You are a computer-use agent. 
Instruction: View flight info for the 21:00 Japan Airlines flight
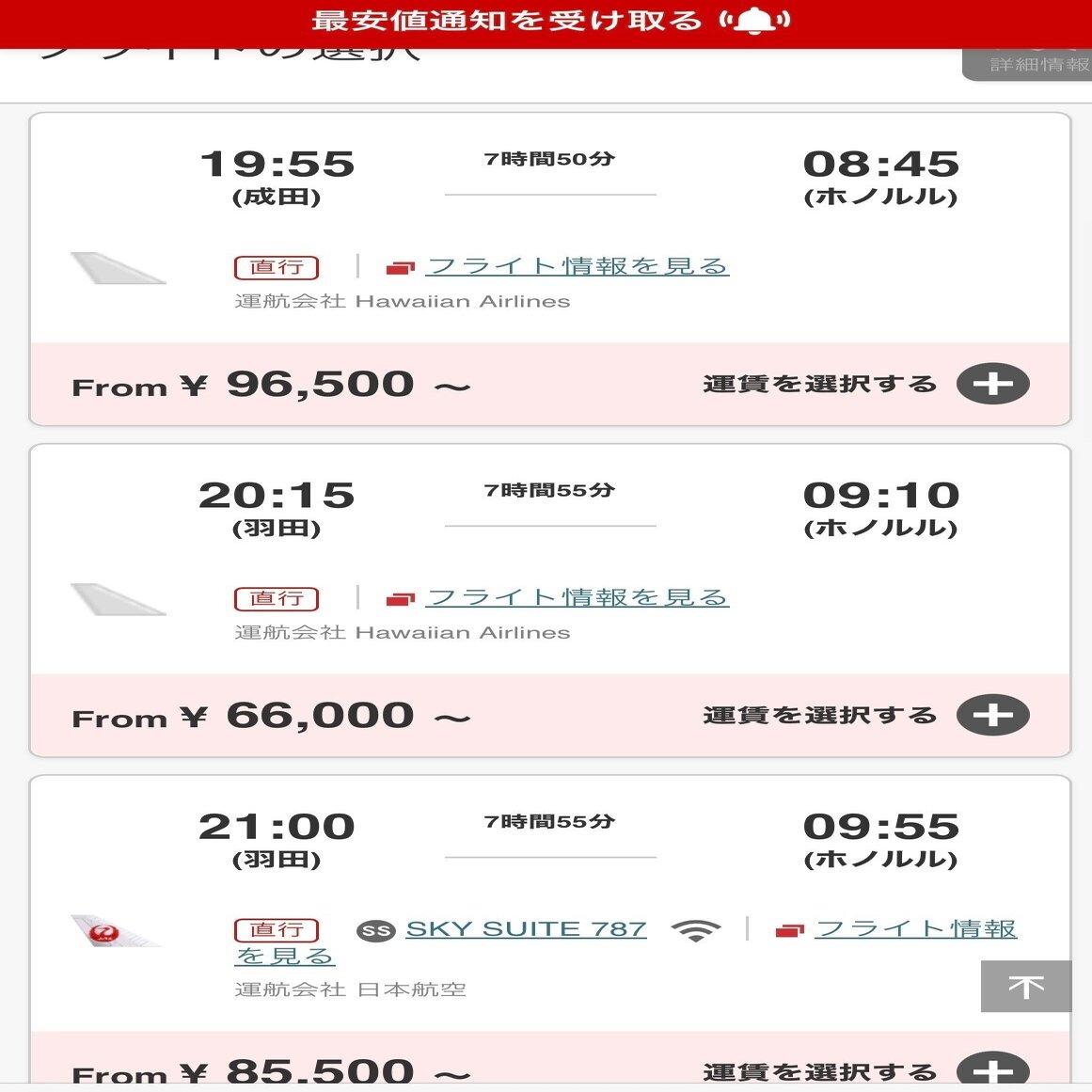[x=915, y=929]
